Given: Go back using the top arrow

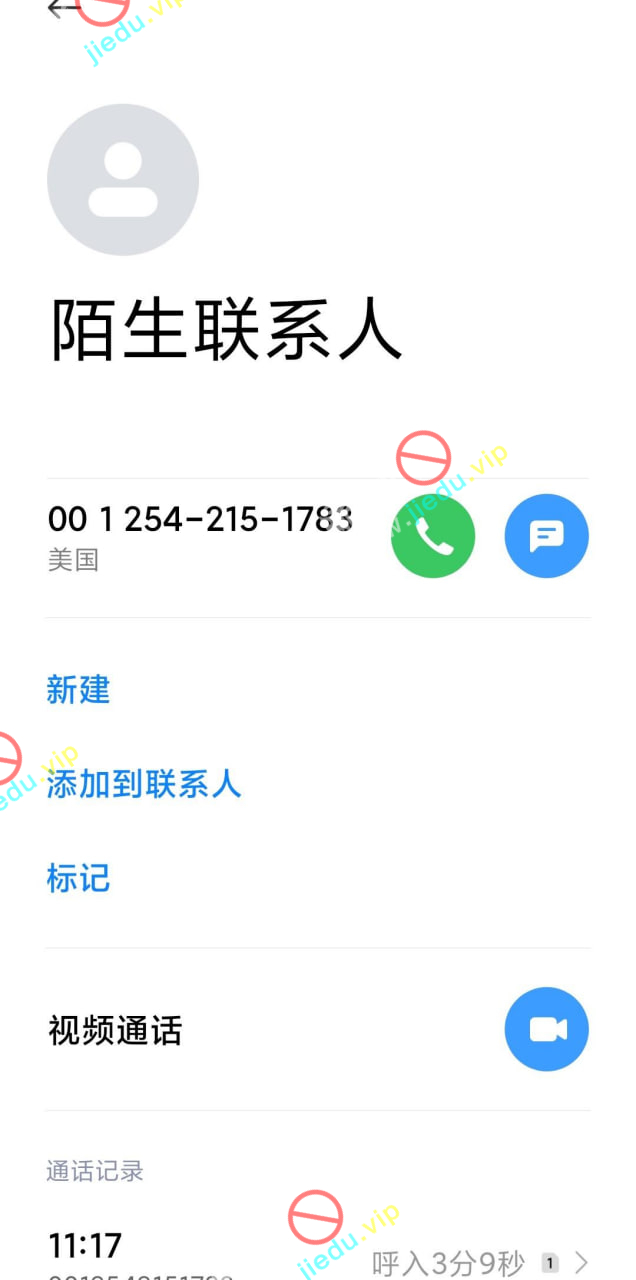Looking at the screenshot, I should [x=62, y=9].
